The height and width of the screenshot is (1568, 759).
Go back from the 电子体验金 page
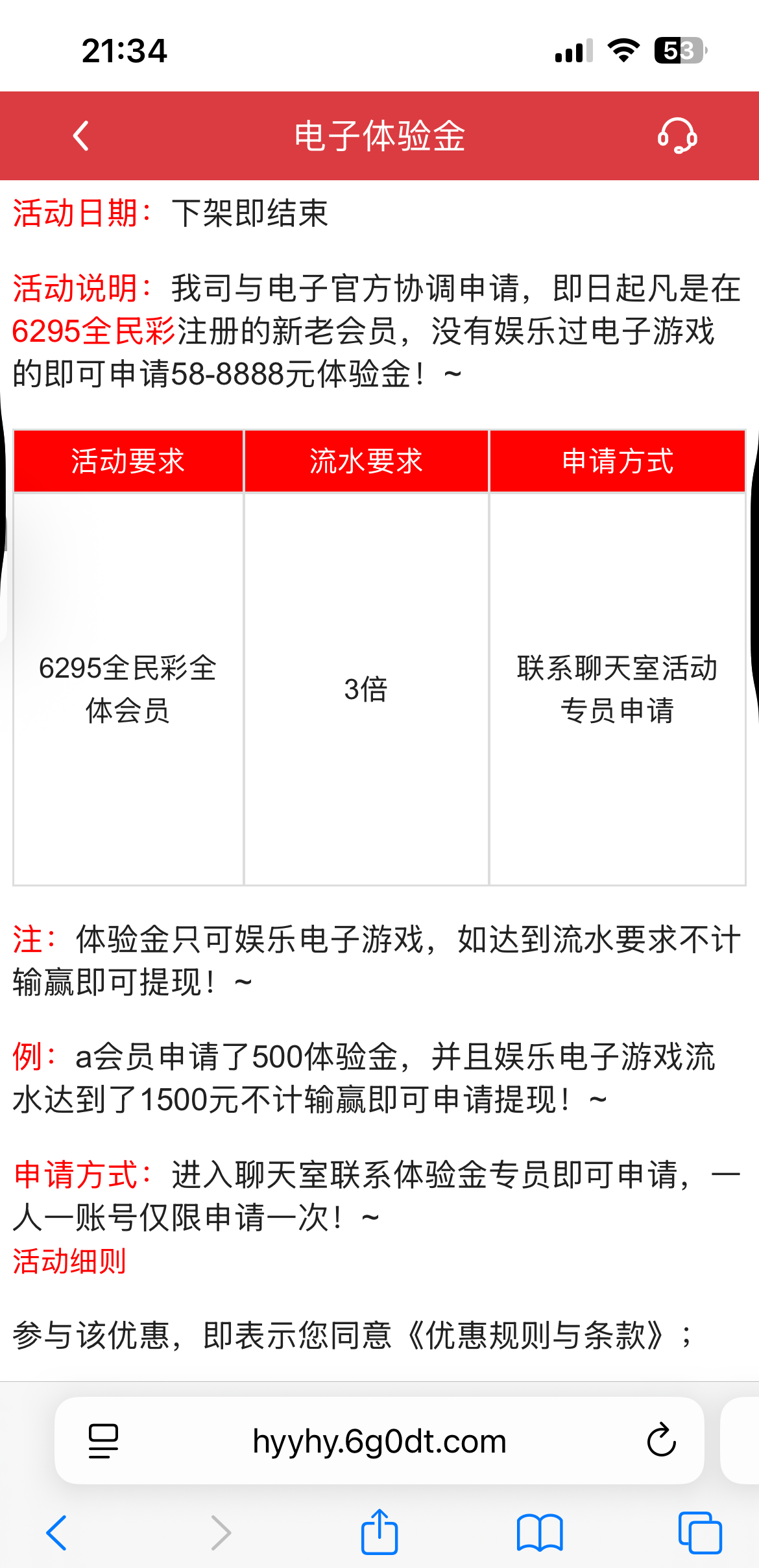[81, 136]
